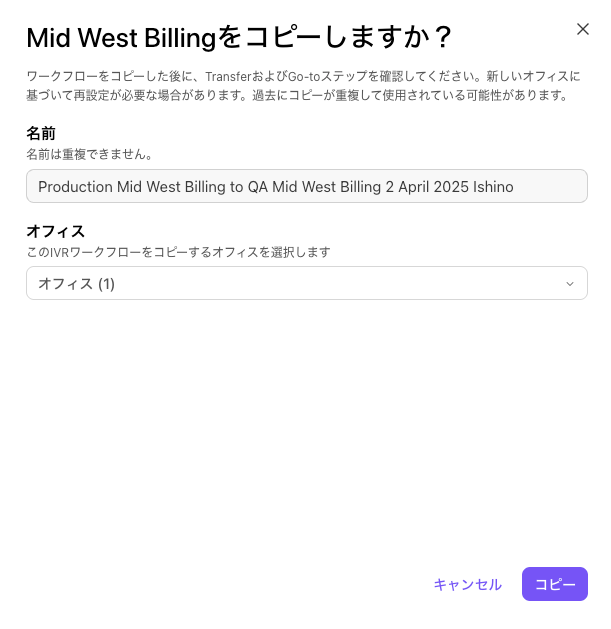Tap the キャンセル button
This screenshot has width=611, height=629.
click(467, 584)
